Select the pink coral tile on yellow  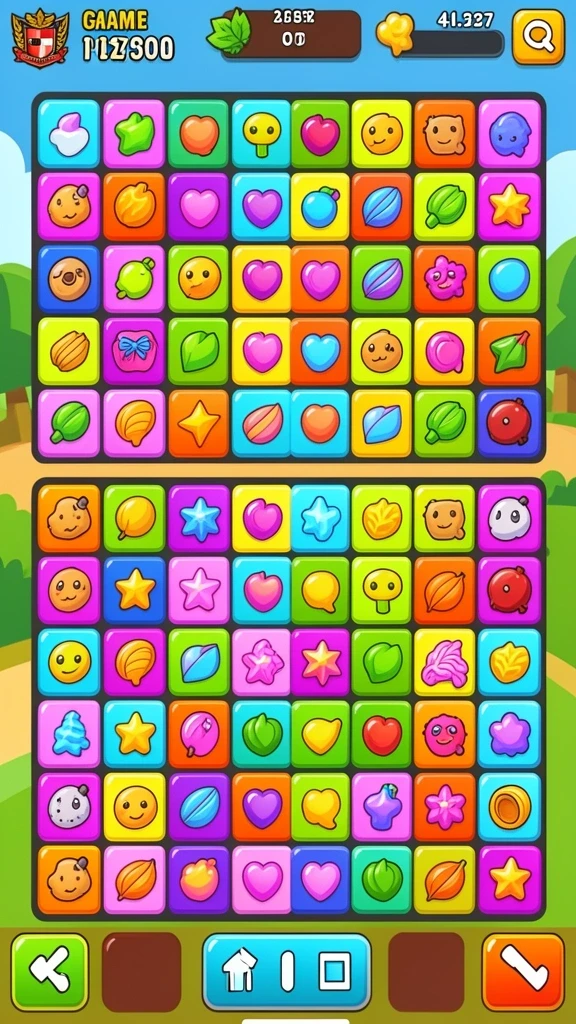point(445,662)
